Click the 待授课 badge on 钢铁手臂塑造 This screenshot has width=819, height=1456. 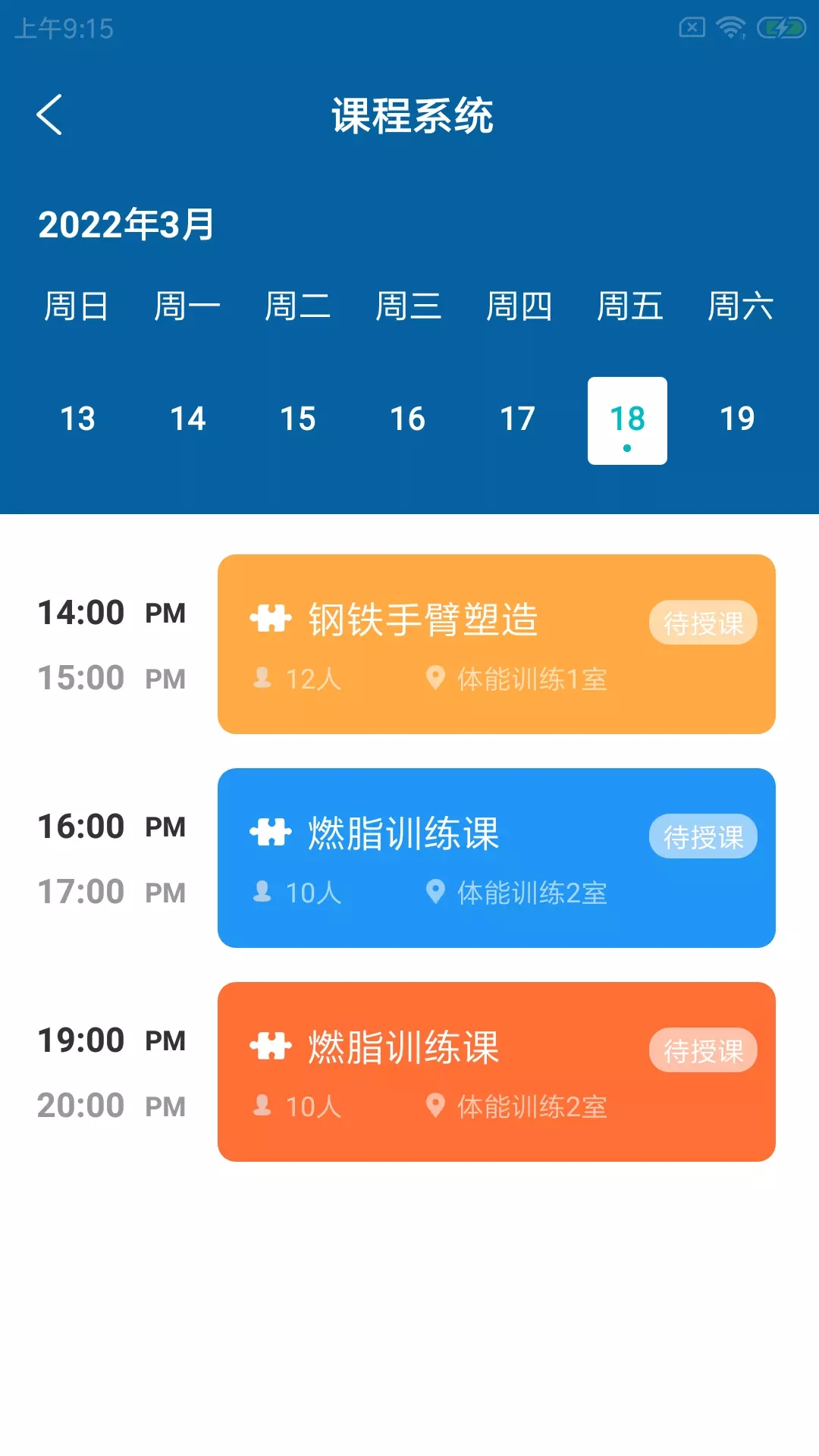[x=703, y=622]
